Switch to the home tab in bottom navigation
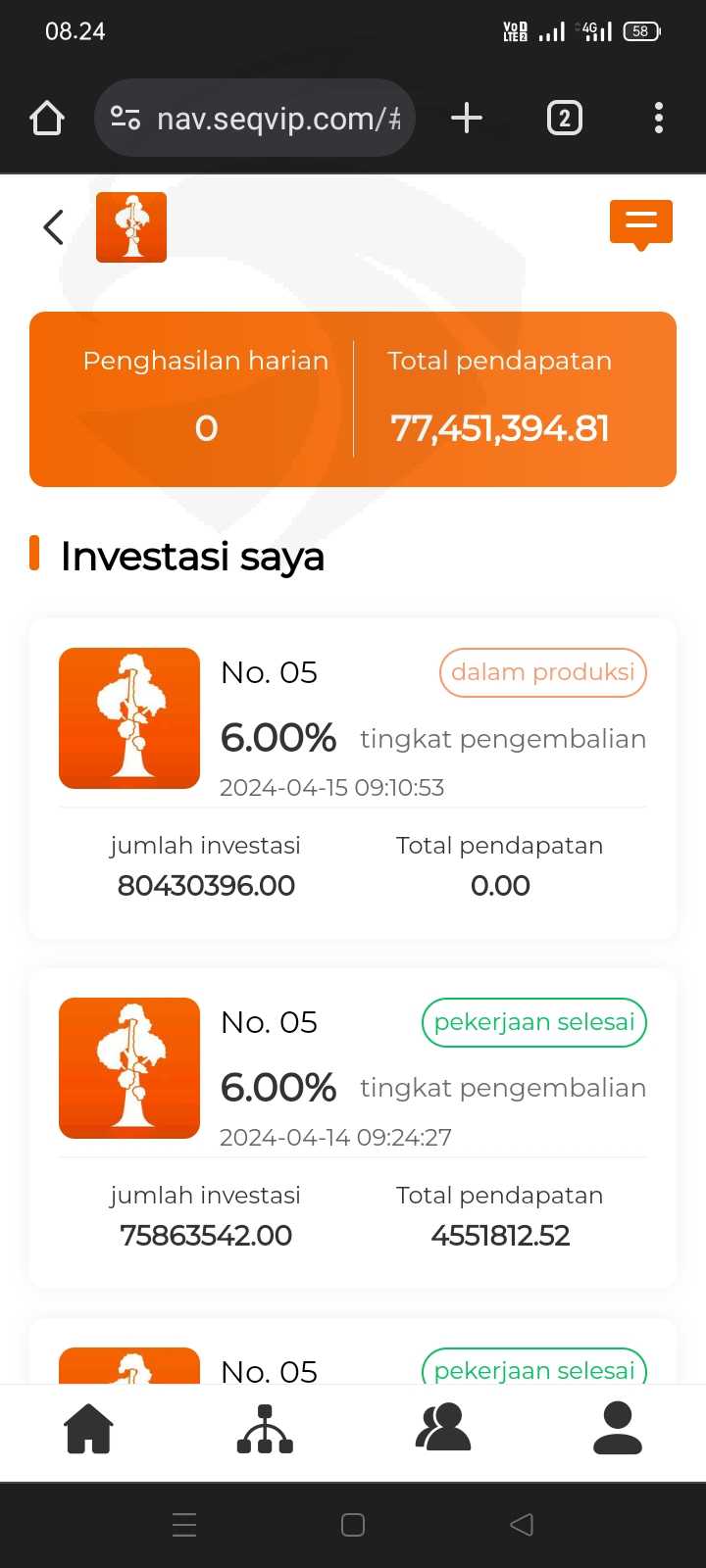 (x=88, y=1428)
